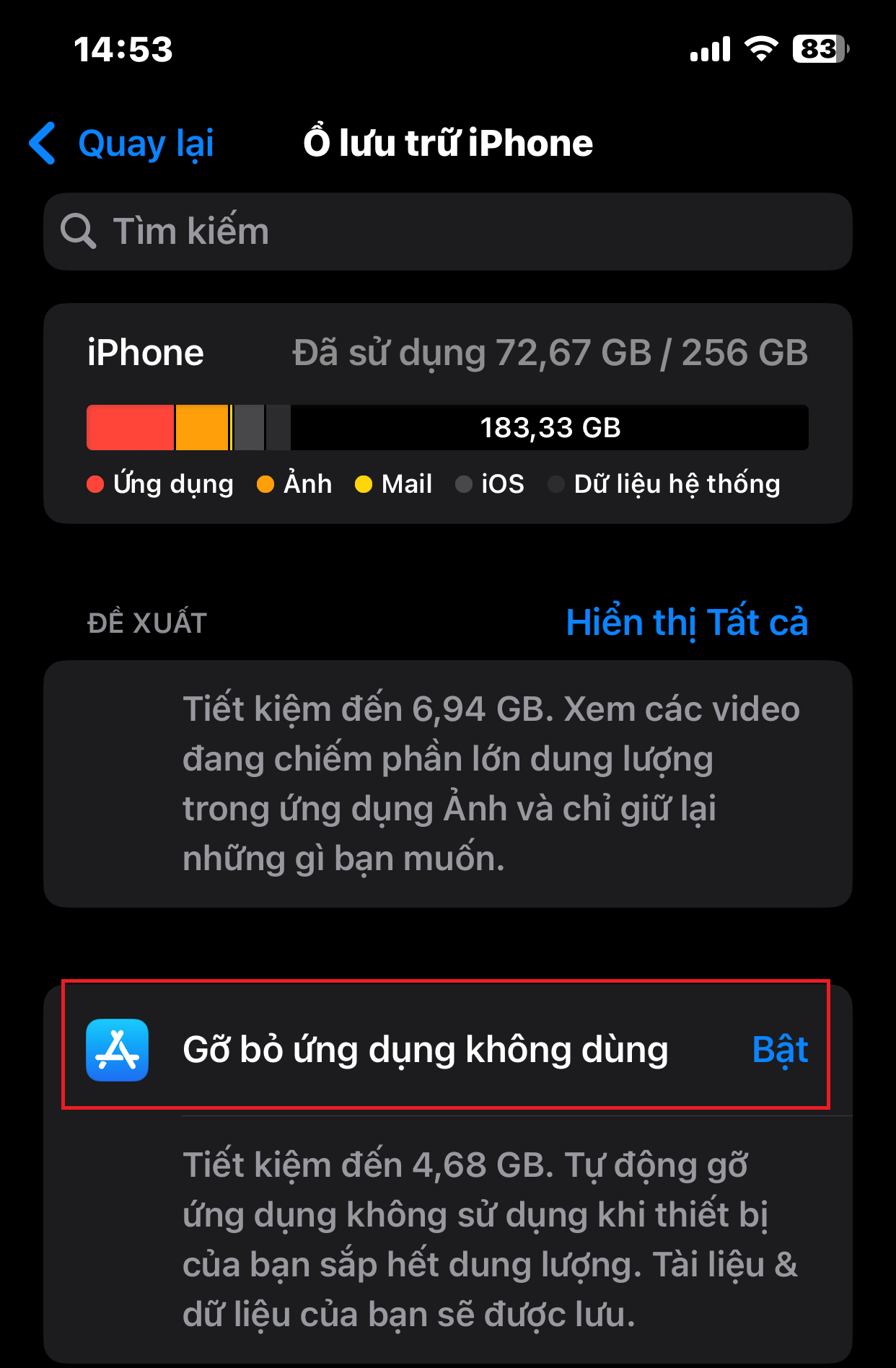The height and width of the screenshot is (1368, 896).
Task: Tap the yellow Mail legend marker
Action: click(x=364, y=484)
